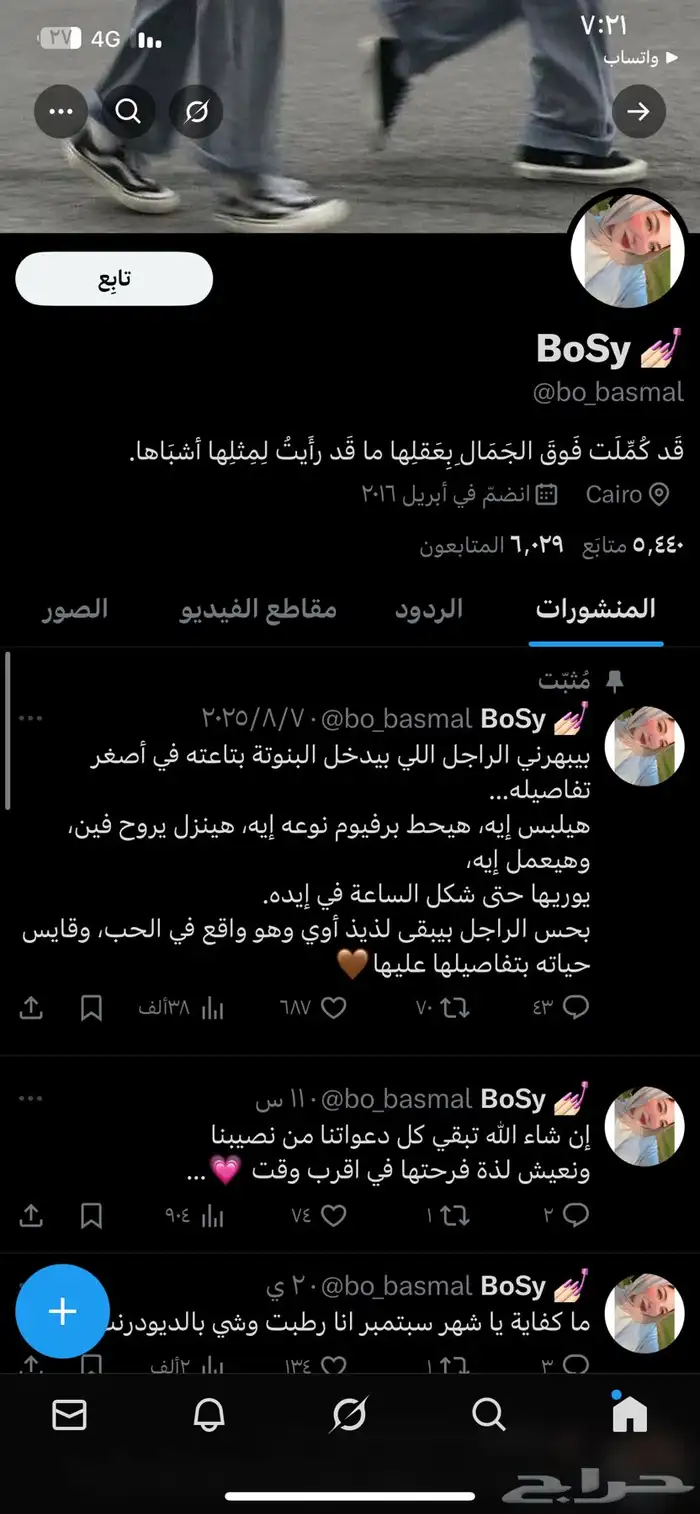Open the overflow menu in the header

[61, 111]
